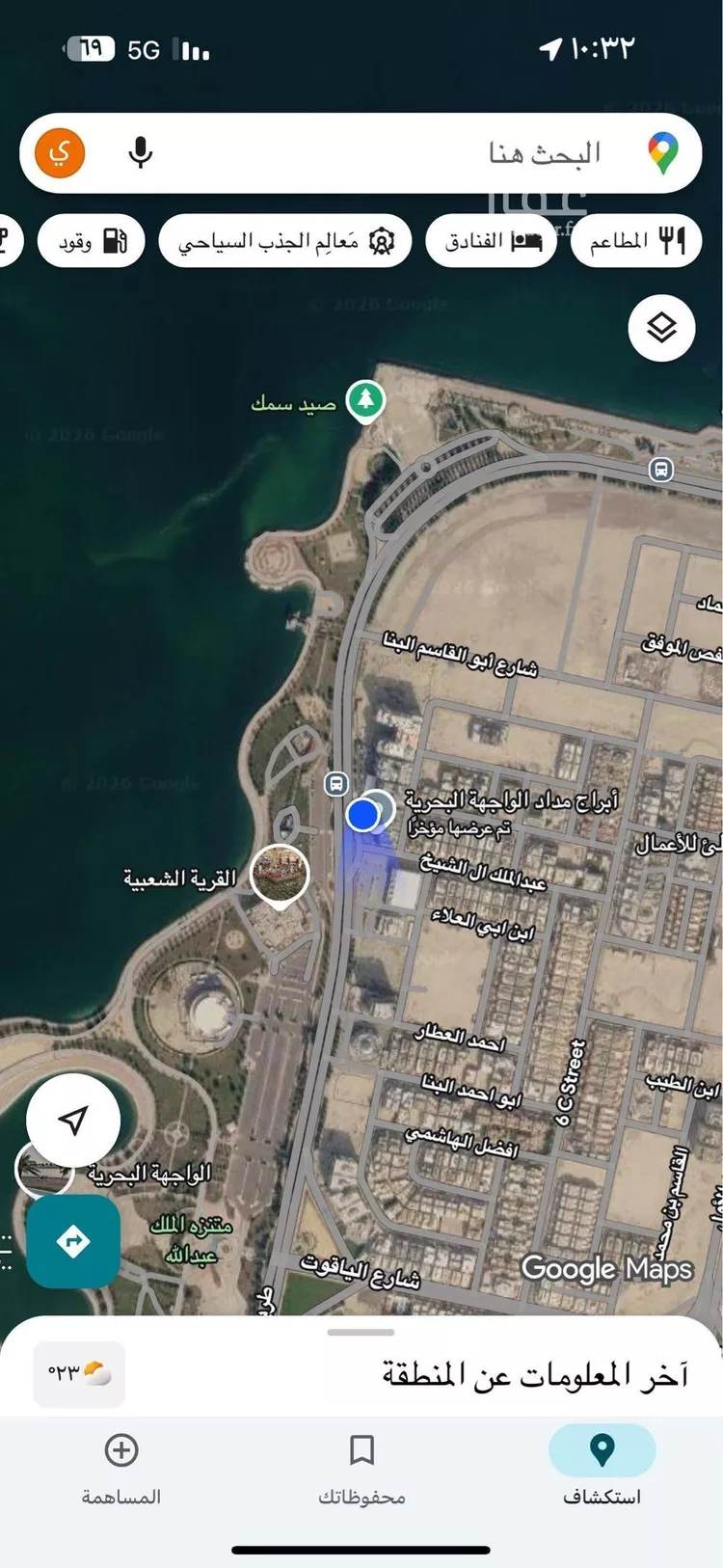
Task: Tap the bus stop icon near the coastal road
Action: coord(336,785)
